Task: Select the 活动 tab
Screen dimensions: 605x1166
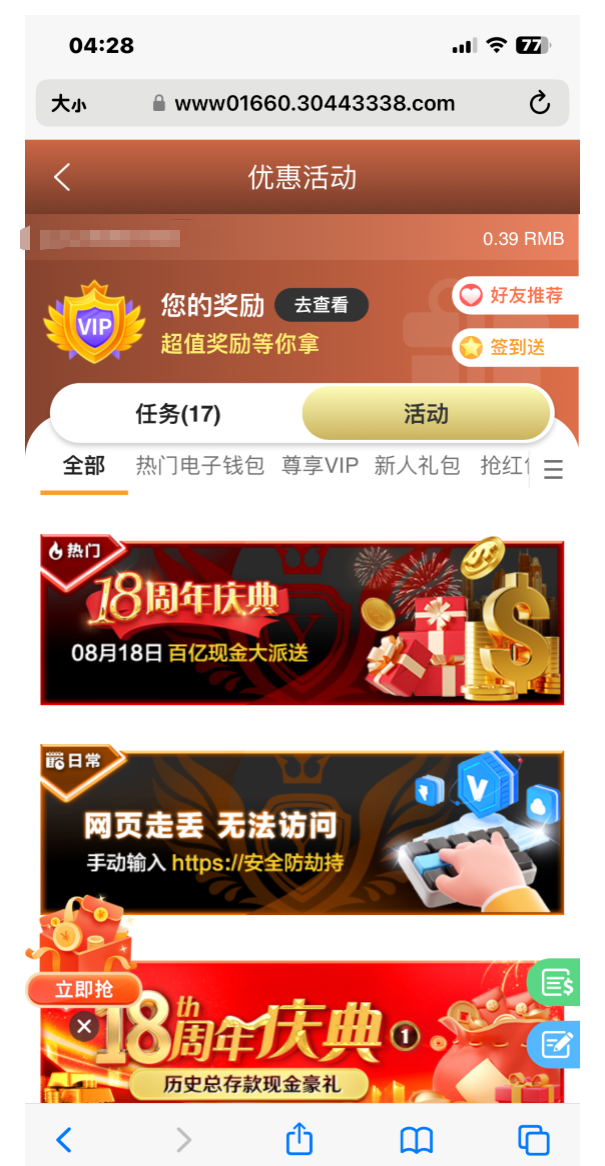Action: [x=426, y=414]
